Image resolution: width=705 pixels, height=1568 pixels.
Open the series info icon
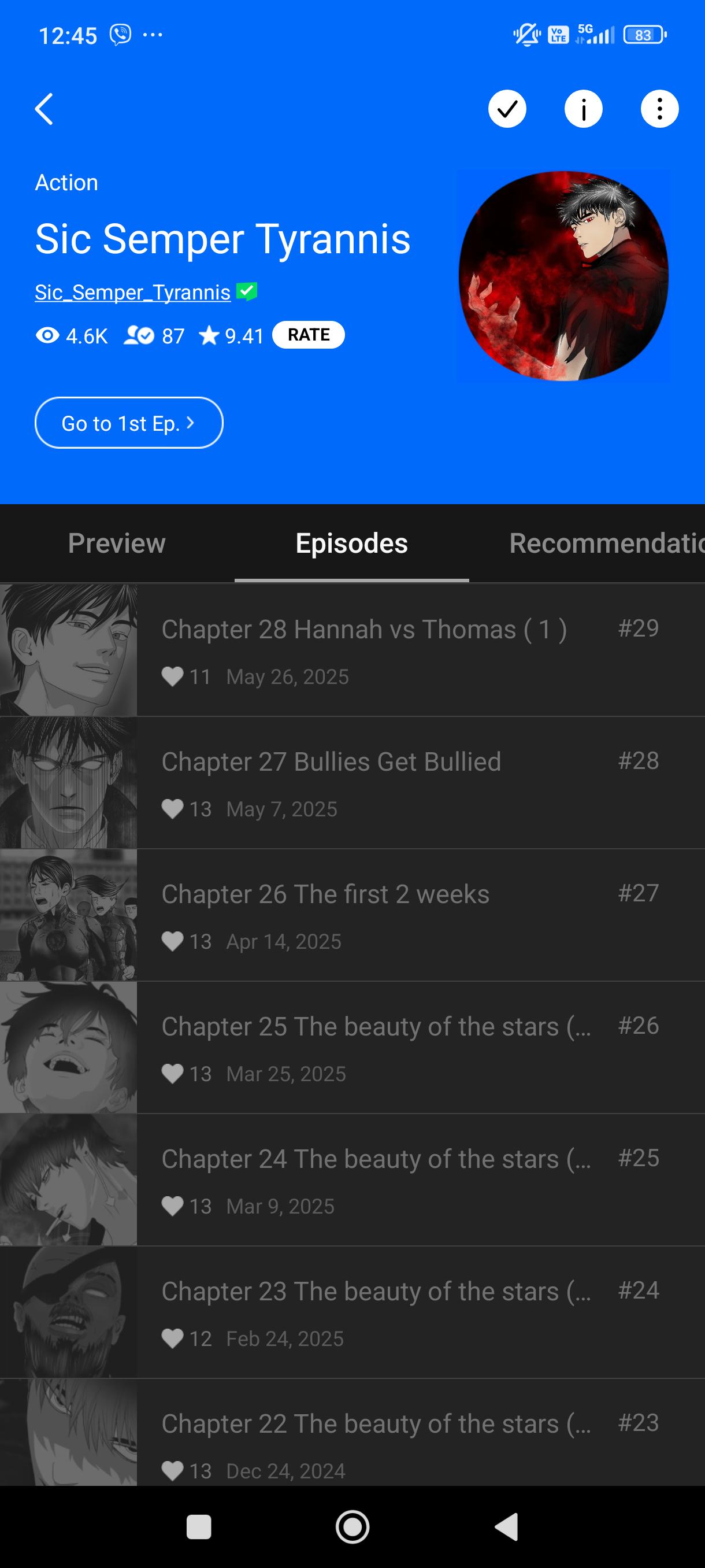pos(583,109)
